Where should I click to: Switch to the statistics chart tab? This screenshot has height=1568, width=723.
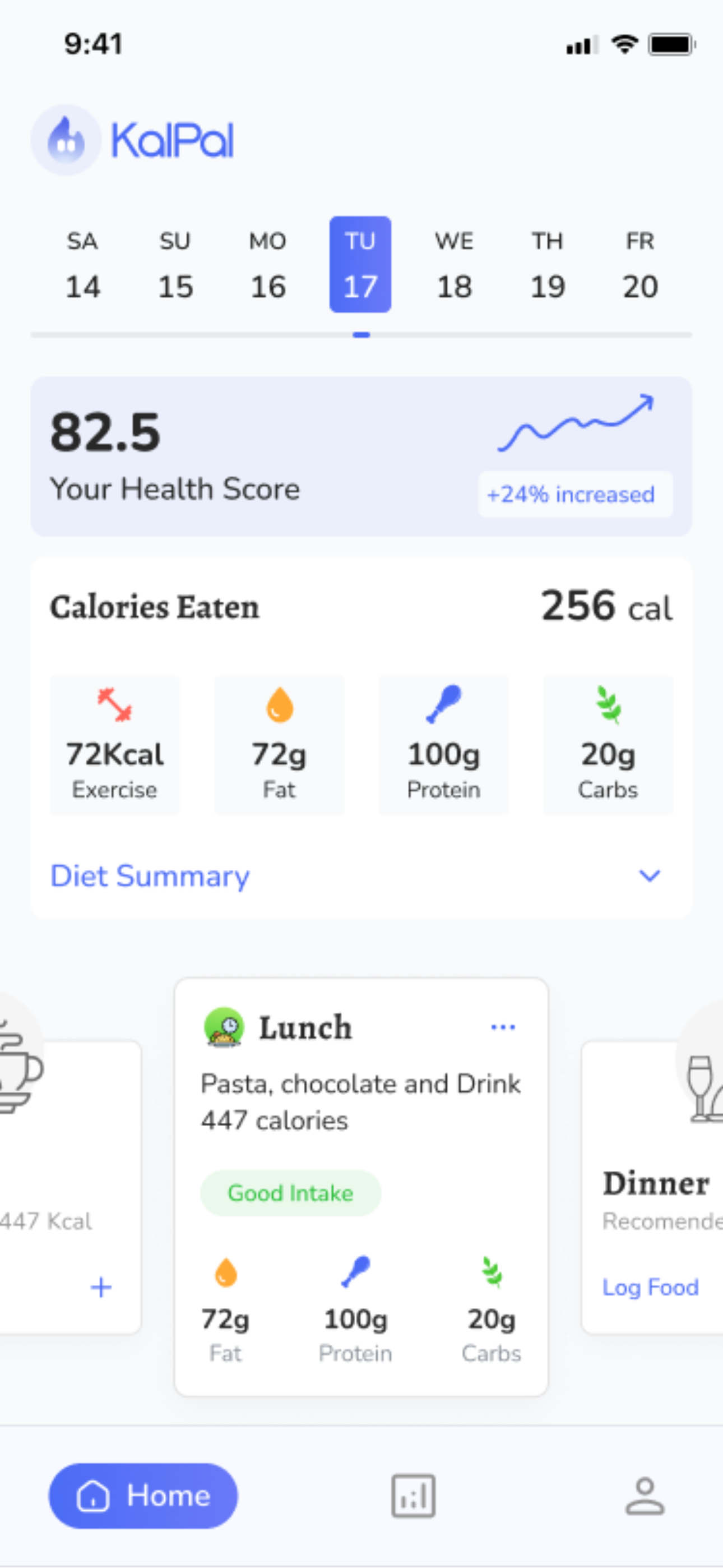tap(413, 1496)
